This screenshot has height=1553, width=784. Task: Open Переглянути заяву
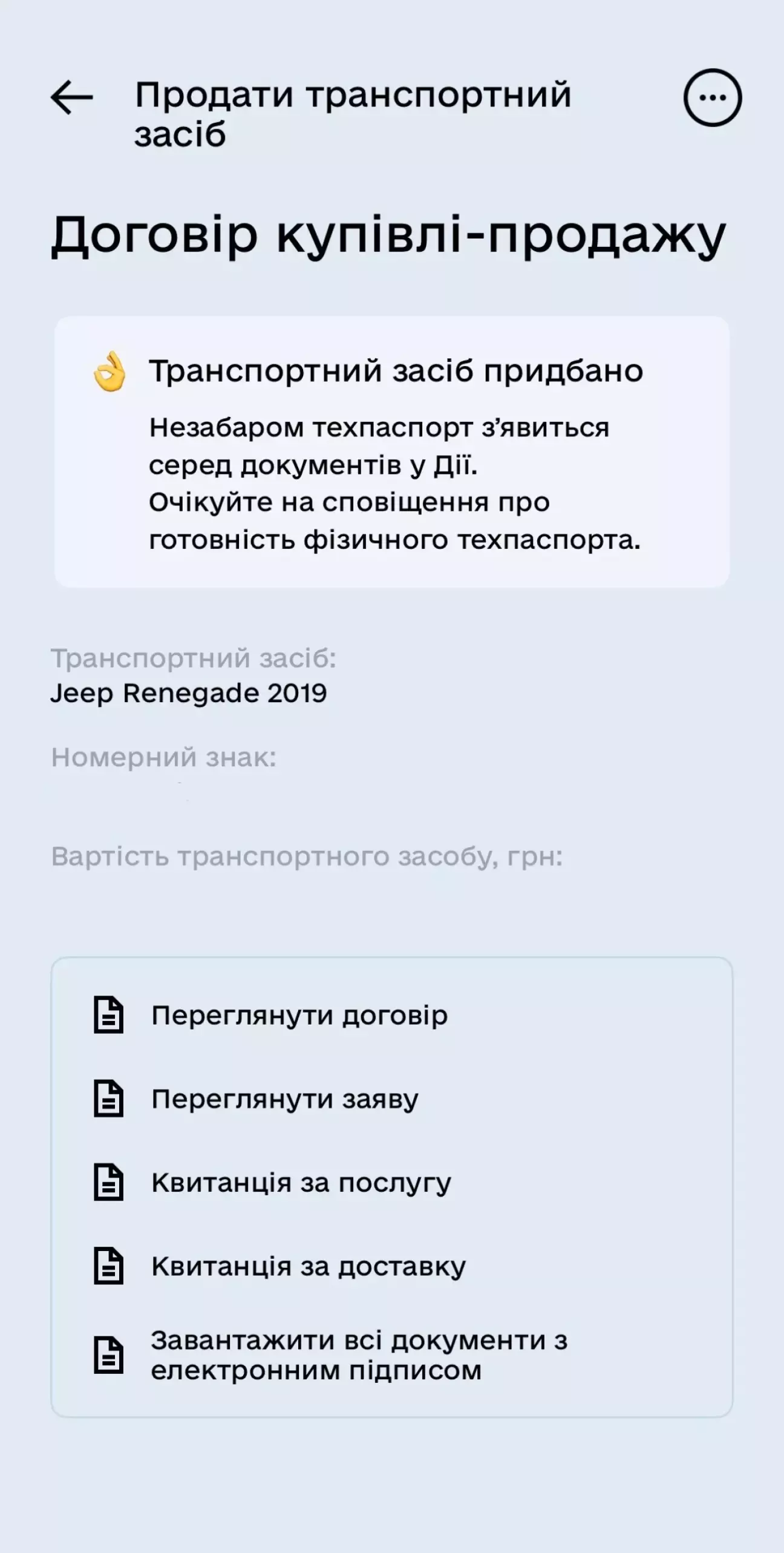pyautogui.click(x=392, y=1098)
